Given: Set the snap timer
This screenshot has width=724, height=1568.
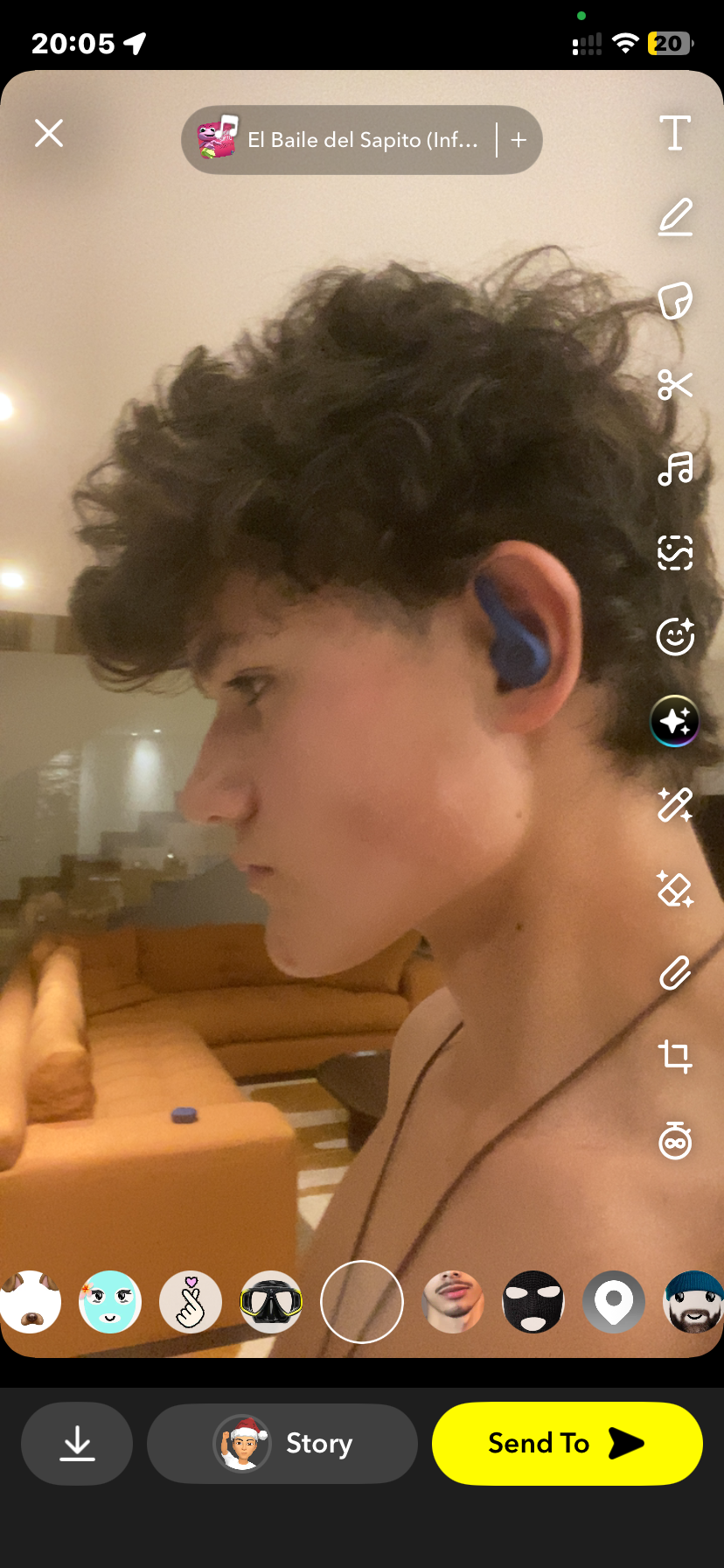Looking at the screenshot, I should pyautogui.click(x=674, y=1140).
